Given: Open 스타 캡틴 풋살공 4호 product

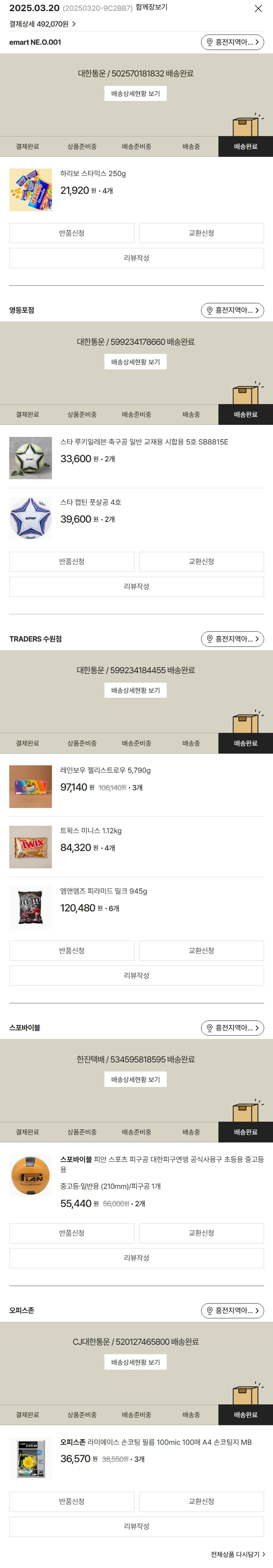Looking at the screenshot, I should tap(90, 502).
